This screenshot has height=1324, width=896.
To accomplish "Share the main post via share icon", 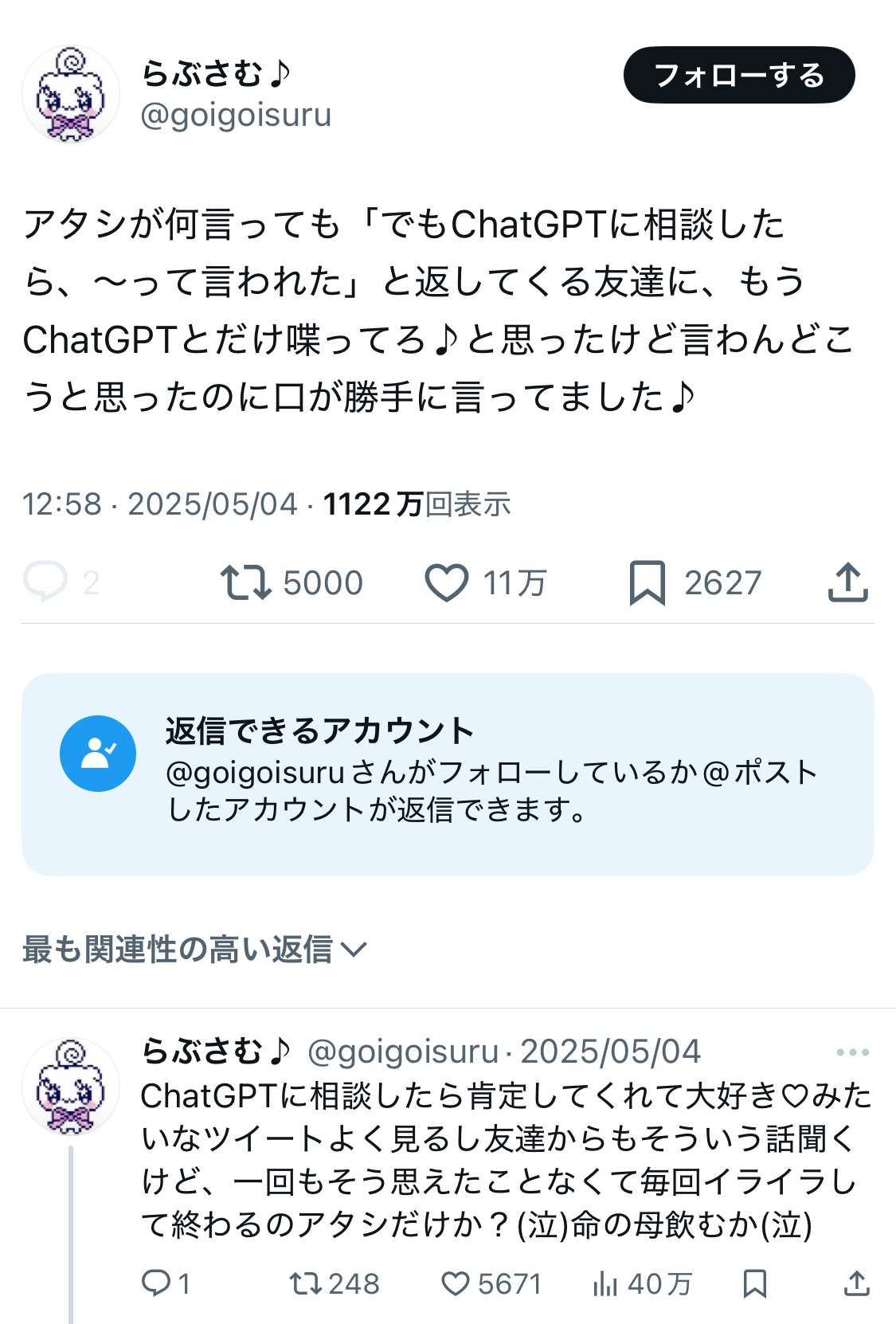I will click(847, 582).
